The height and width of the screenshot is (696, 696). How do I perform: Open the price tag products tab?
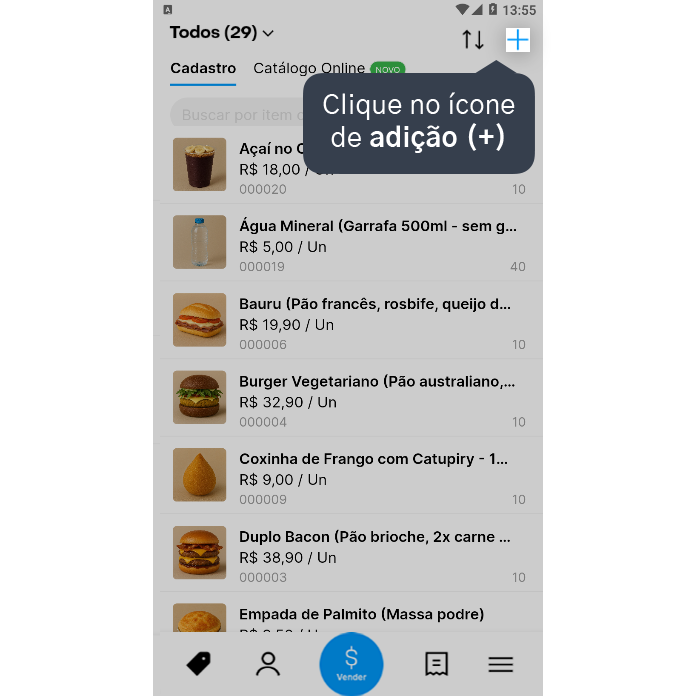pyautogui.click(x=198, y=664)
